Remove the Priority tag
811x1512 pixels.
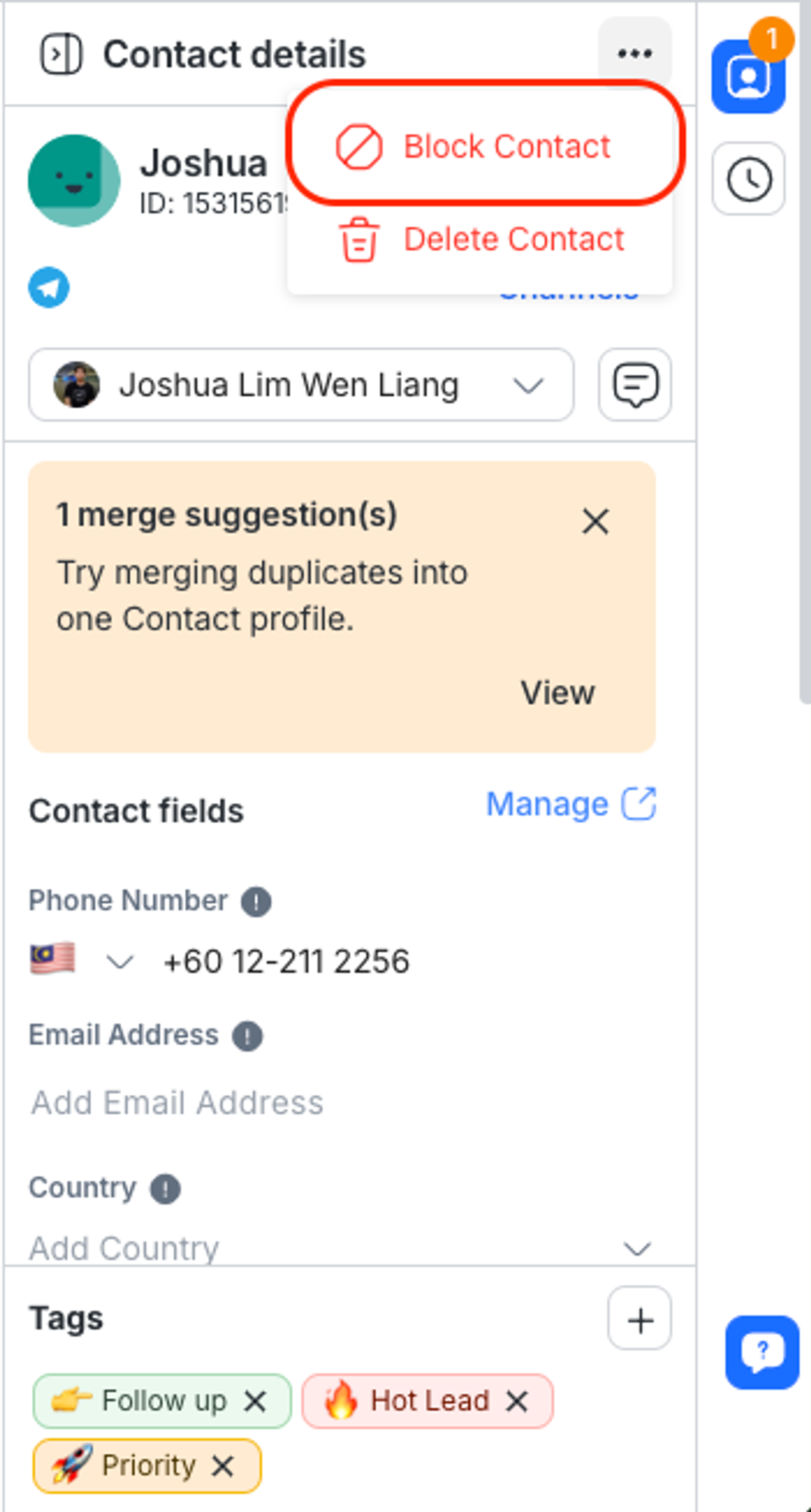(x=223, y=1466)
